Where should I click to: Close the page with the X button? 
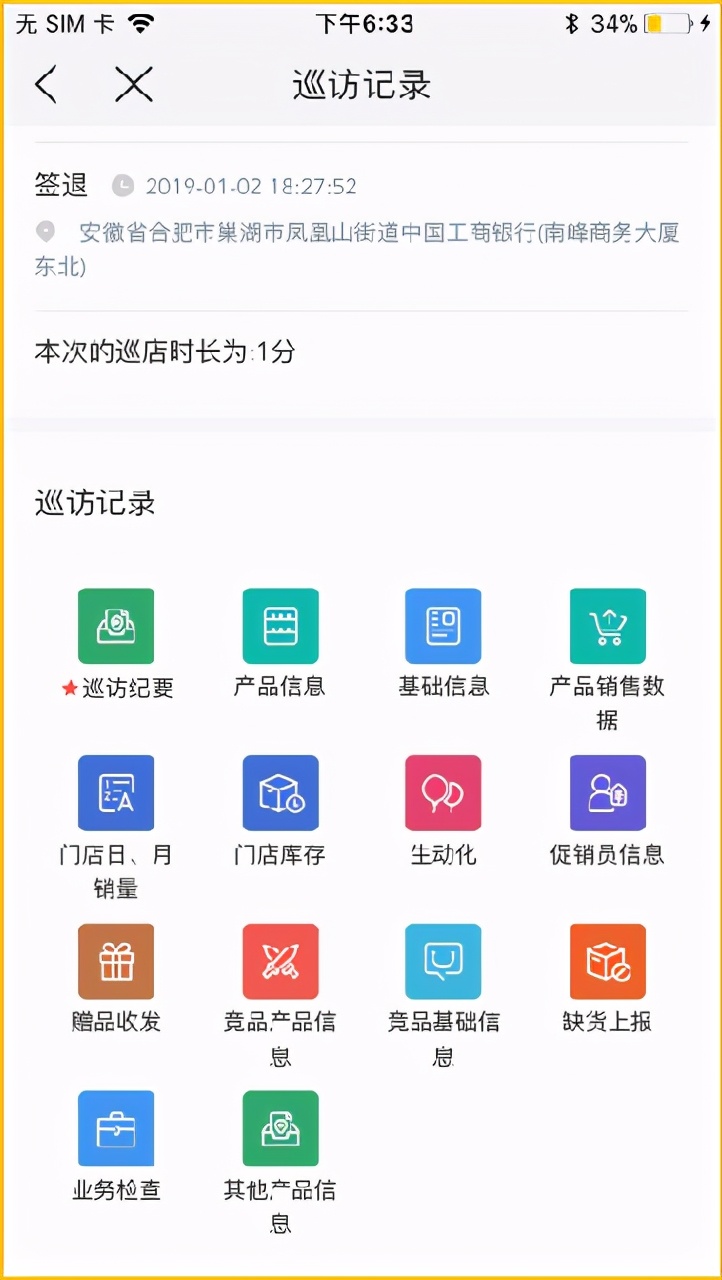coord(134,85)
